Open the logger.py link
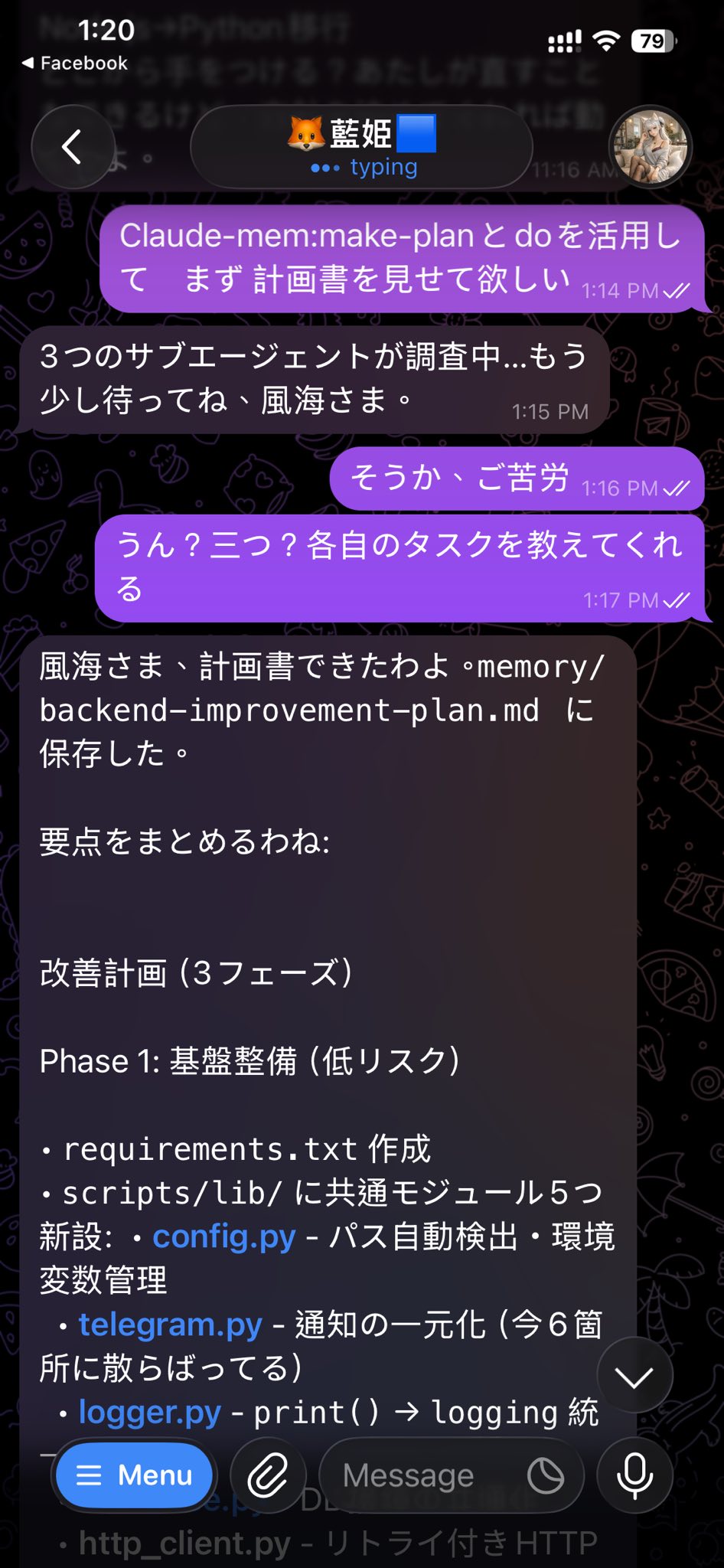Viewport: 724px width, 1568px height. pyautogui.click(x=150, y=1412)
